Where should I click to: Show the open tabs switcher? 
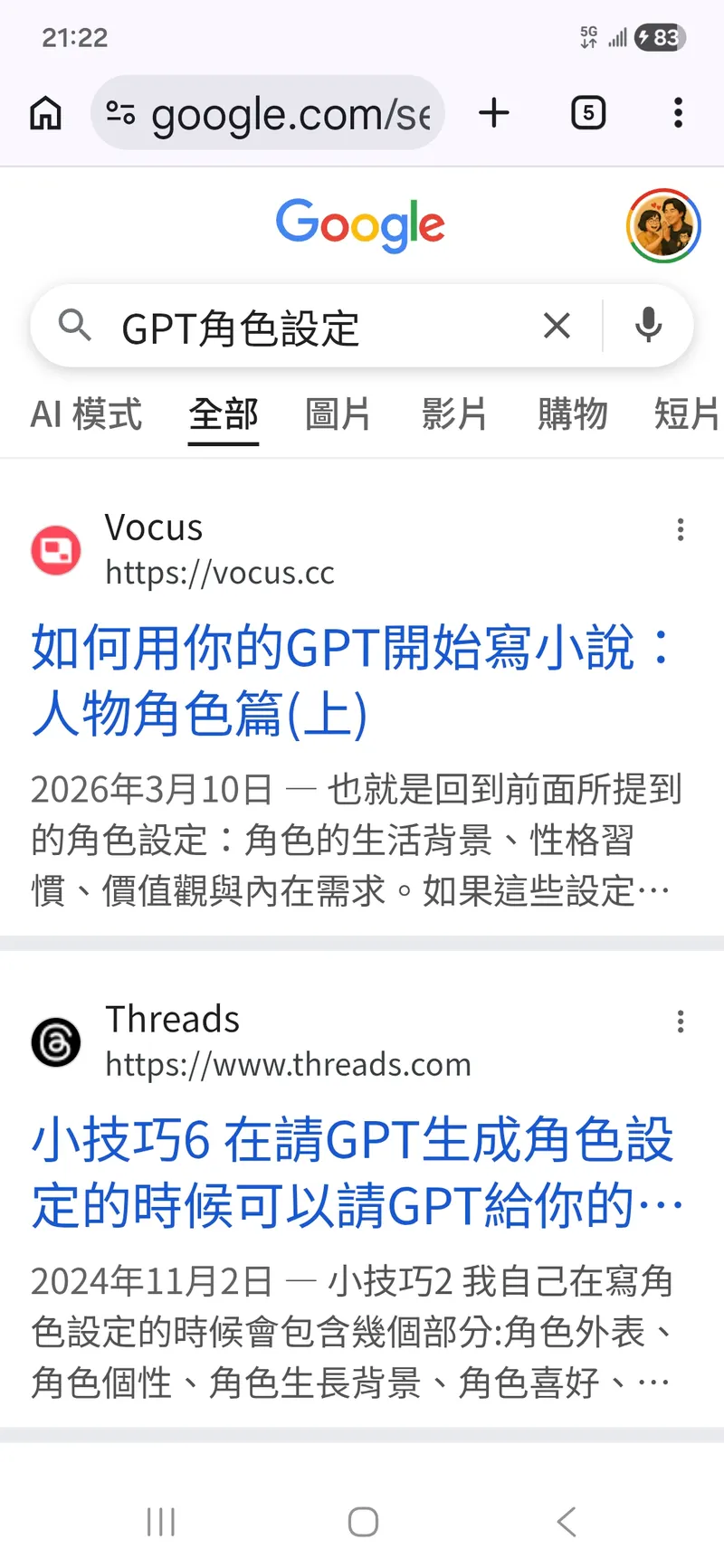point(588,114)
